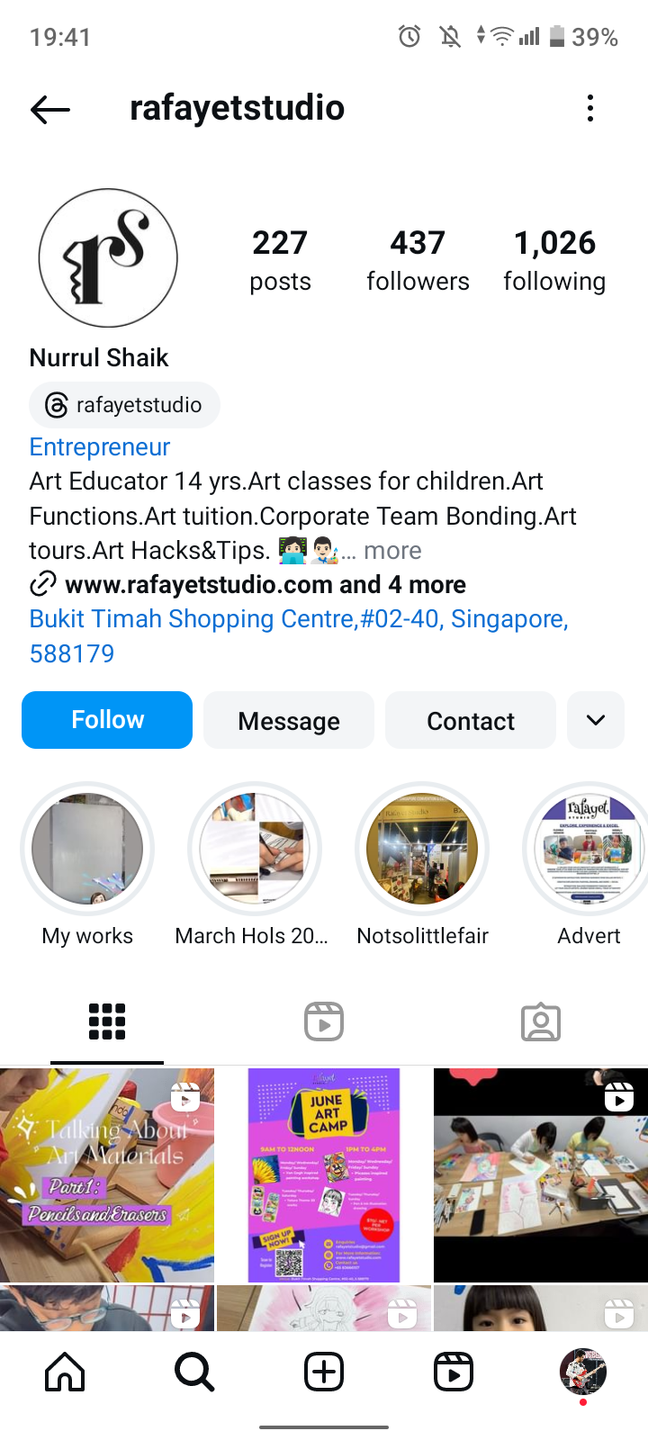Switch to the Reels tab on profile
Viewport: 648px width, 1440px height.
coord(324,1022)
